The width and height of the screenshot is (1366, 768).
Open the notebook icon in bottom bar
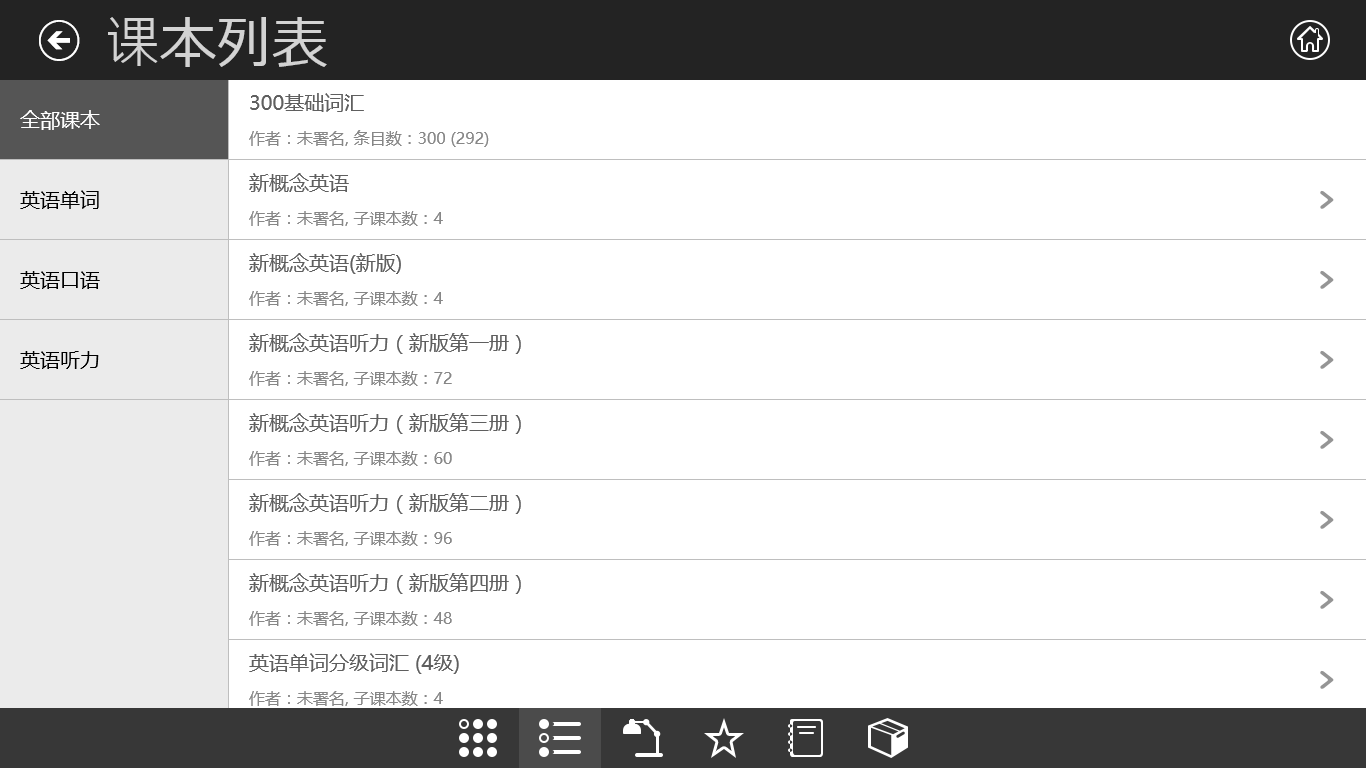805,738
